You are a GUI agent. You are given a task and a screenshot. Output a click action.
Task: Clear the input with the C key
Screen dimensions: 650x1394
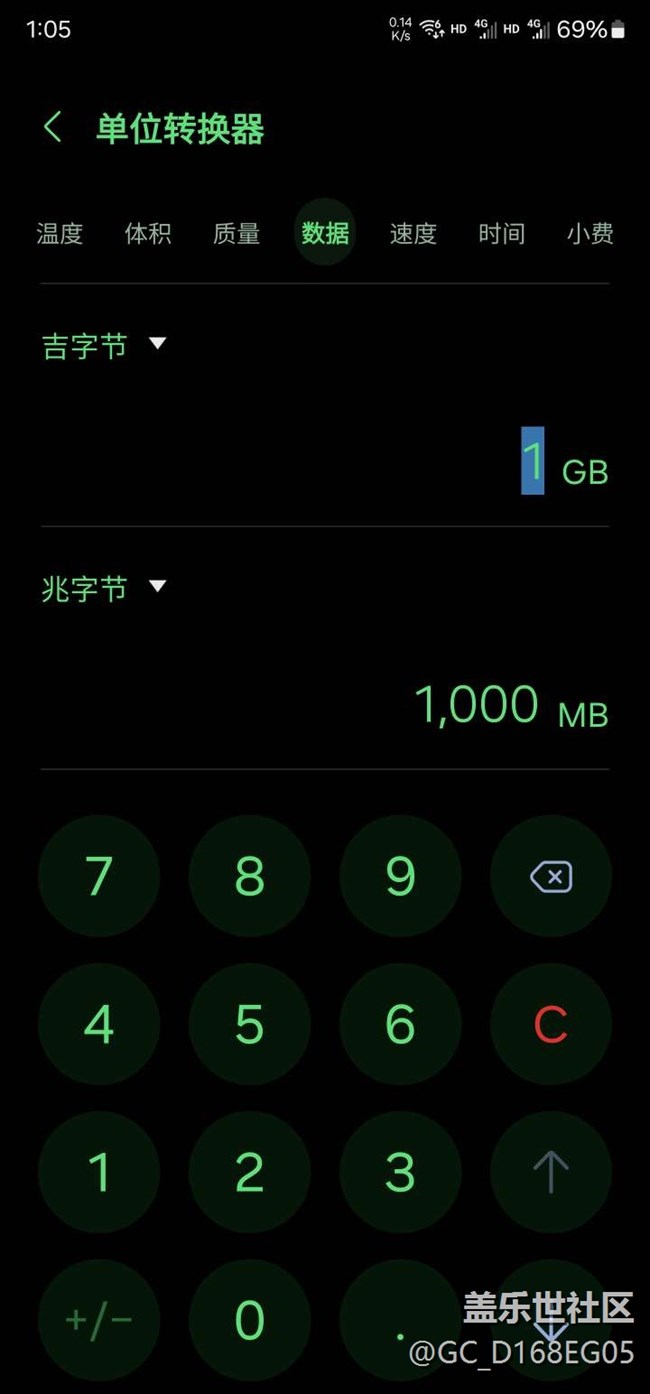551,1025
